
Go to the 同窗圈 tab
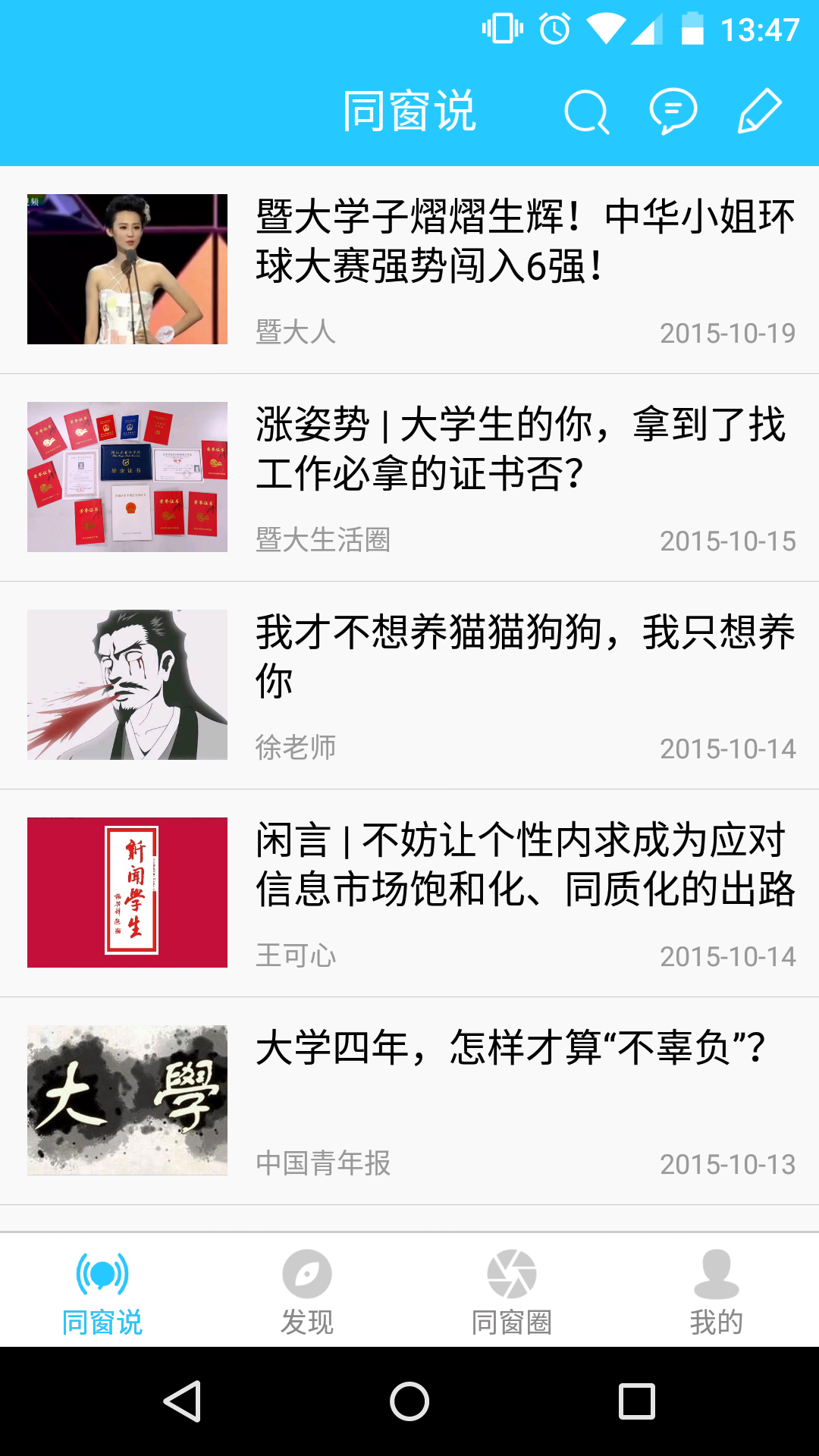point(512,1291)
